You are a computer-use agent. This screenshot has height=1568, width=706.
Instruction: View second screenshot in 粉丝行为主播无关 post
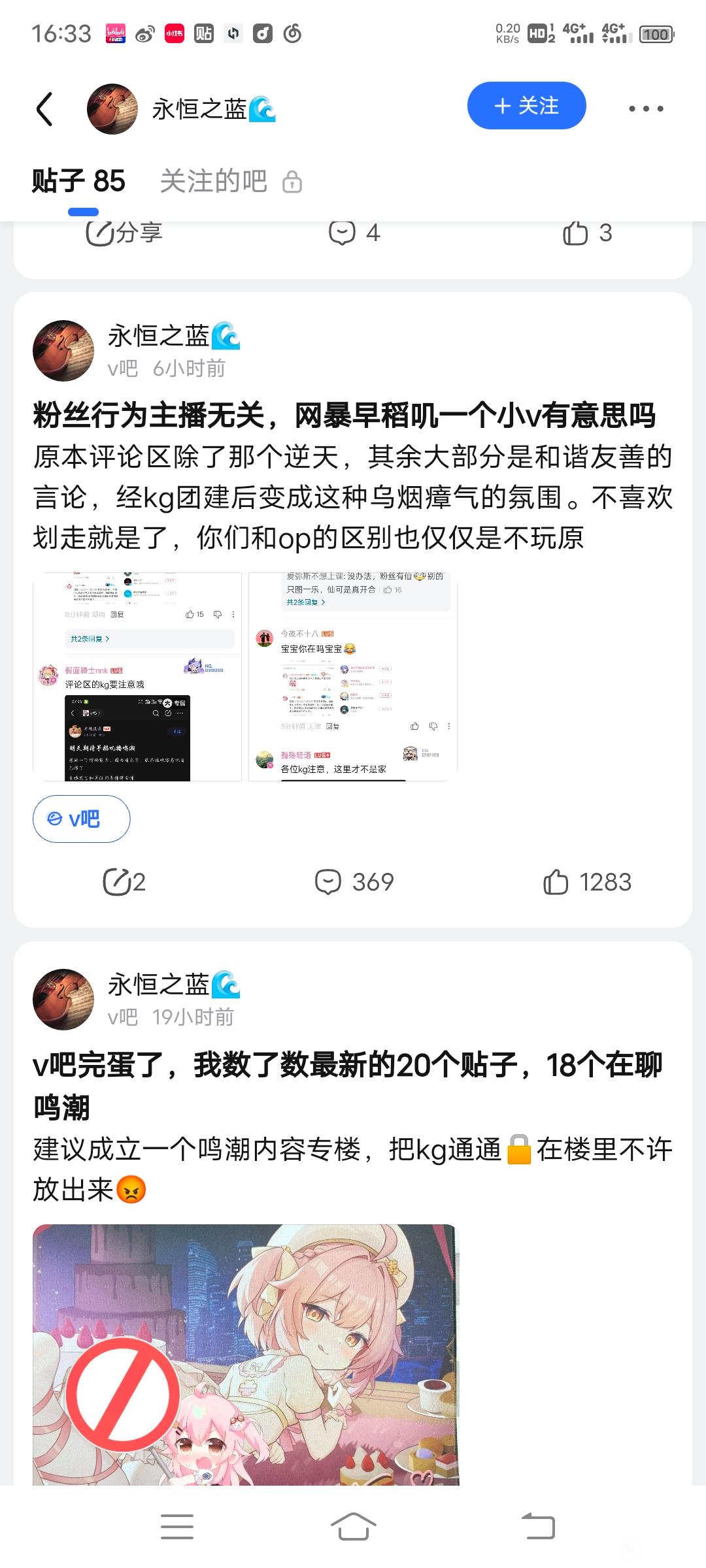pos(353,677)
